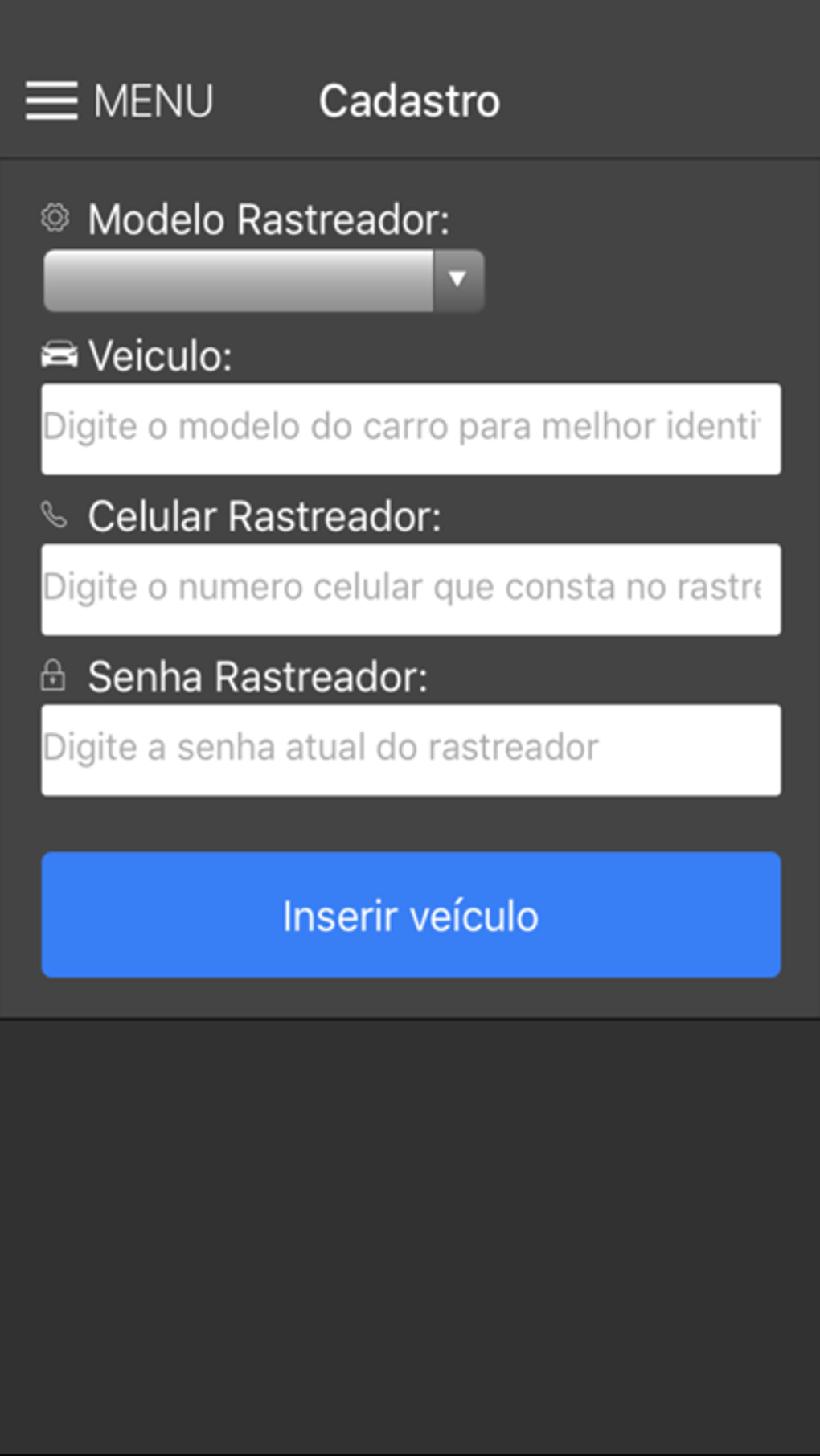
Task: Expand the Modelo Rastreador dropdown
Action: coord(264,281)
